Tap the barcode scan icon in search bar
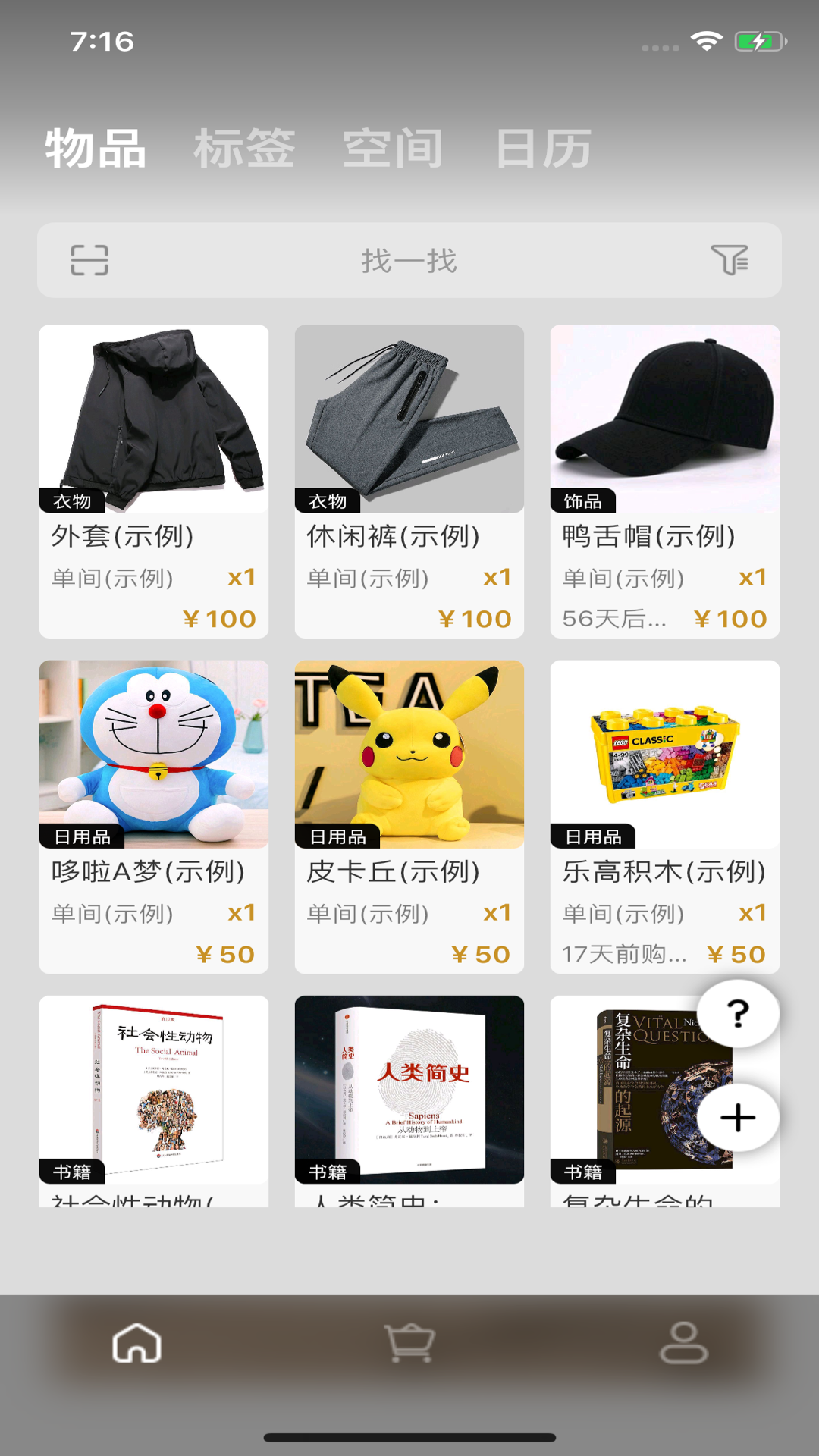Screen dimensions: 819x1456 91,261
